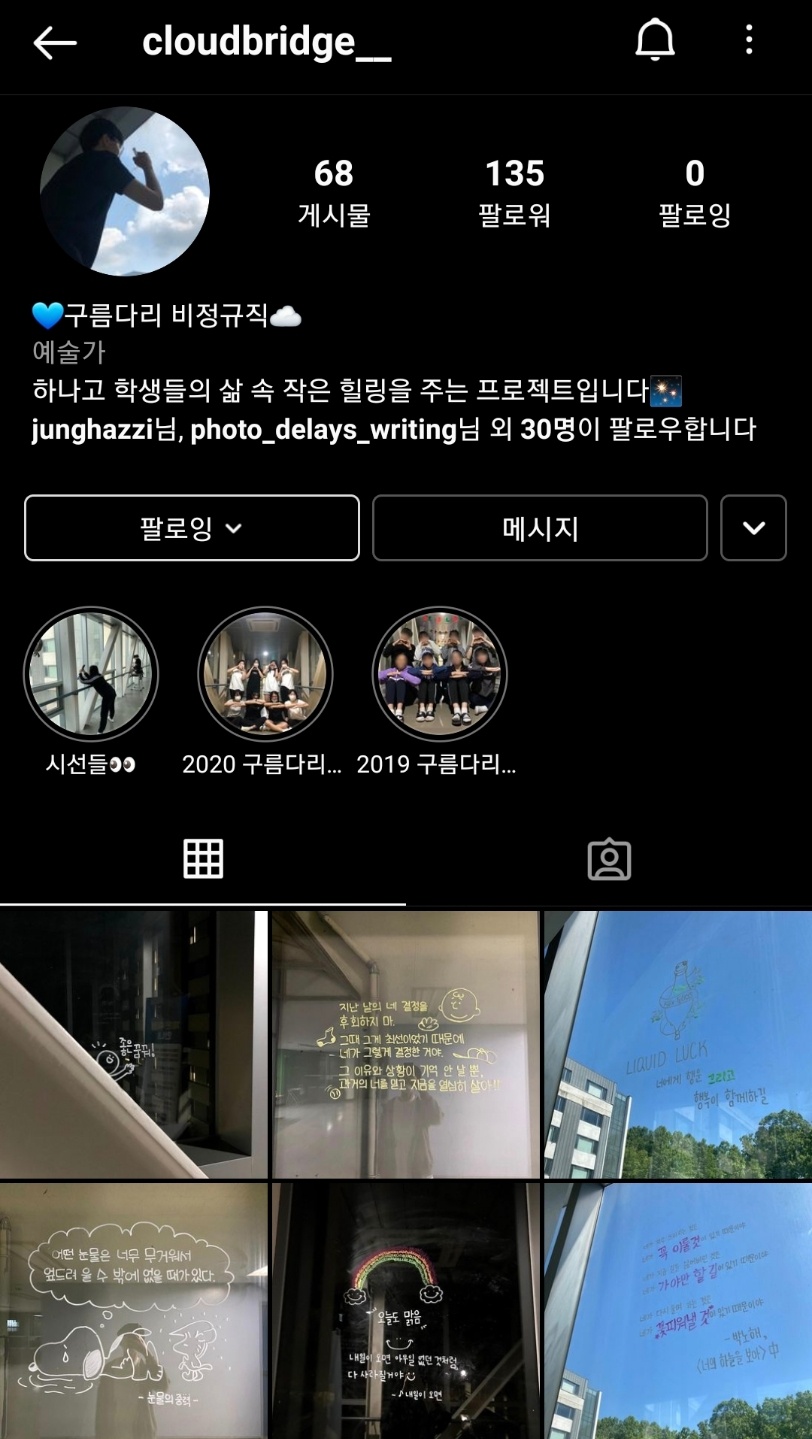Viewport: 812px width, 1439px height.
Task: View cloudbridge__ profile picture
Action: point(125,191)
